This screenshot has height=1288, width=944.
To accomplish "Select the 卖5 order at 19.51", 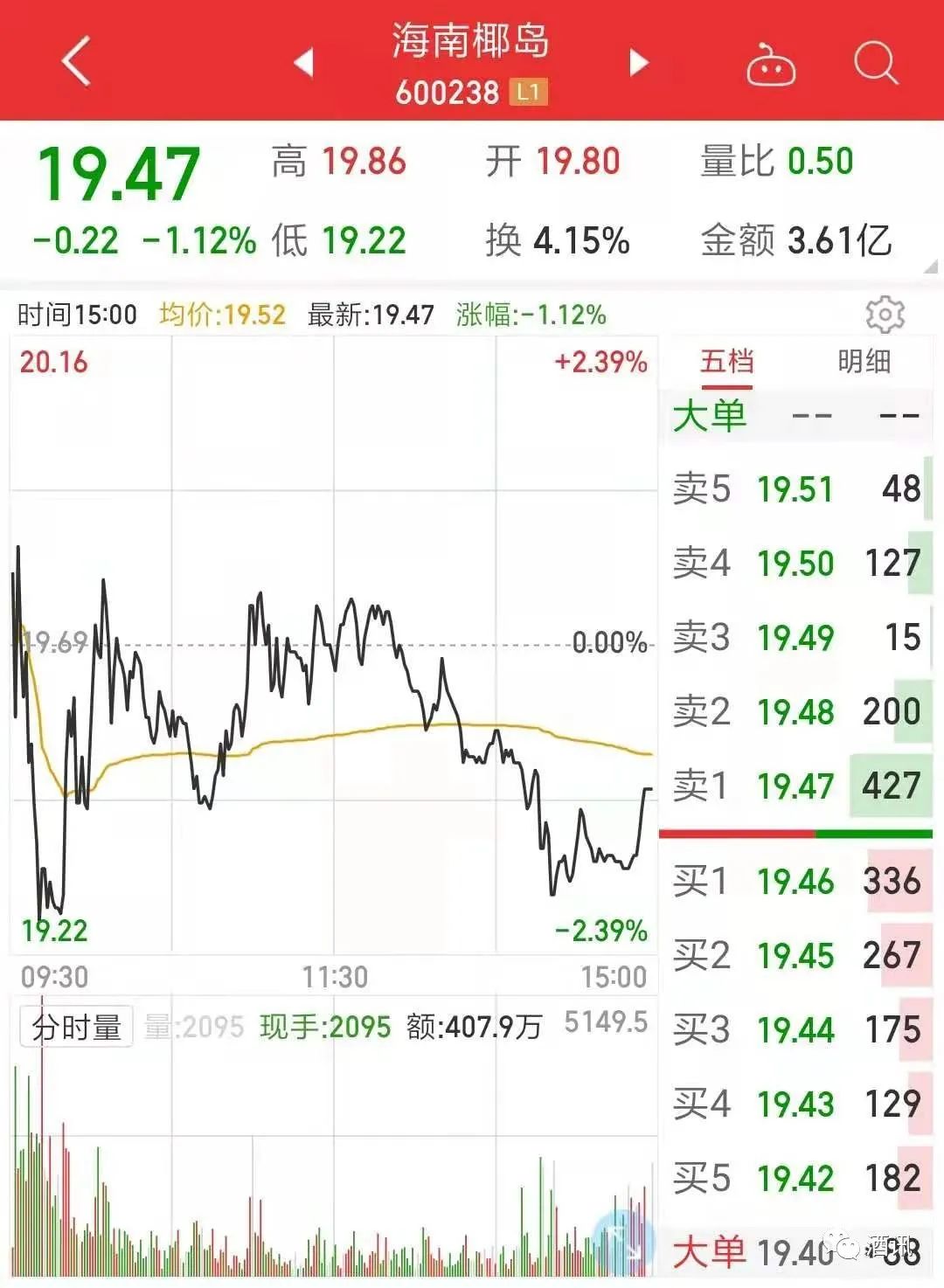I will [x=795, y=488].
